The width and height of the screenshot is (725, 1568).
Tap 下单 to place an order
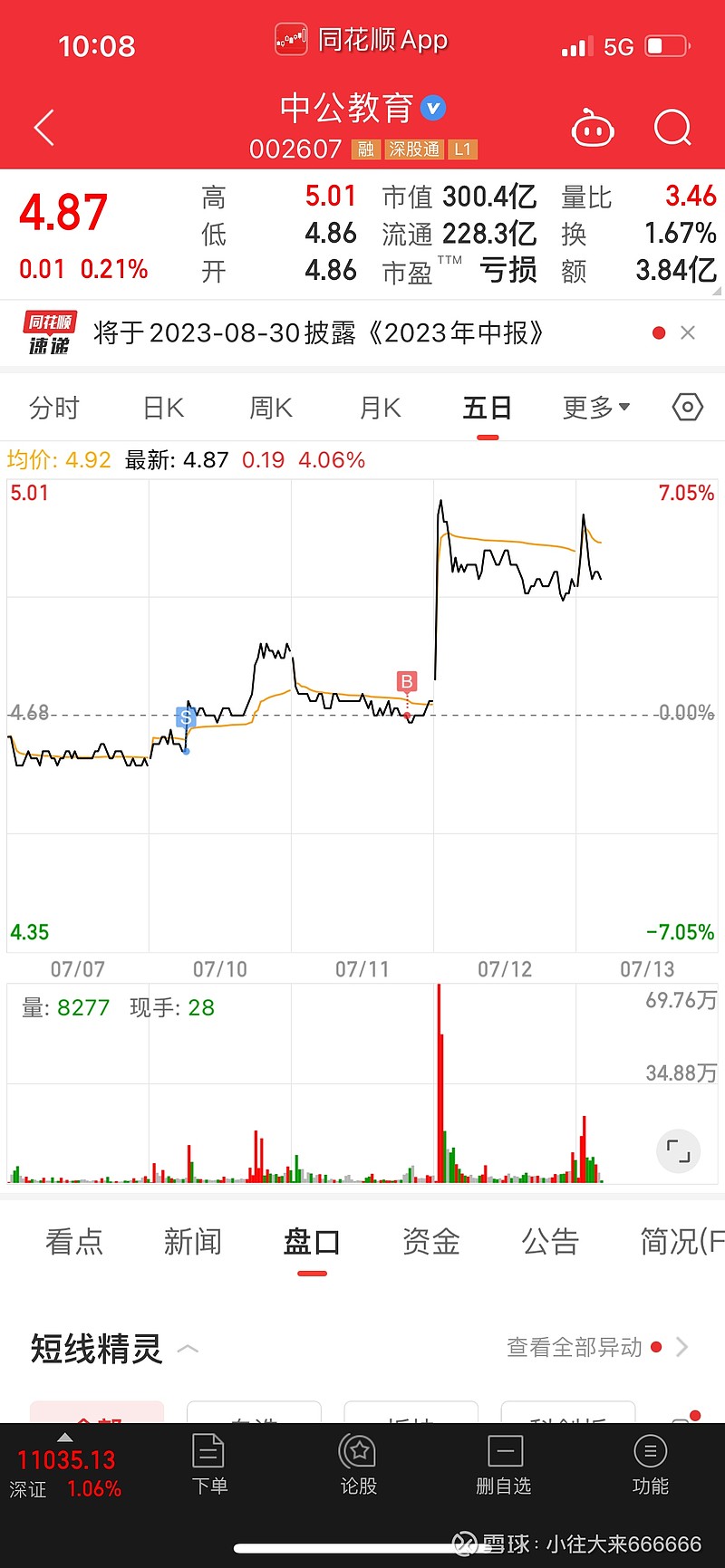pos(209,1464)
